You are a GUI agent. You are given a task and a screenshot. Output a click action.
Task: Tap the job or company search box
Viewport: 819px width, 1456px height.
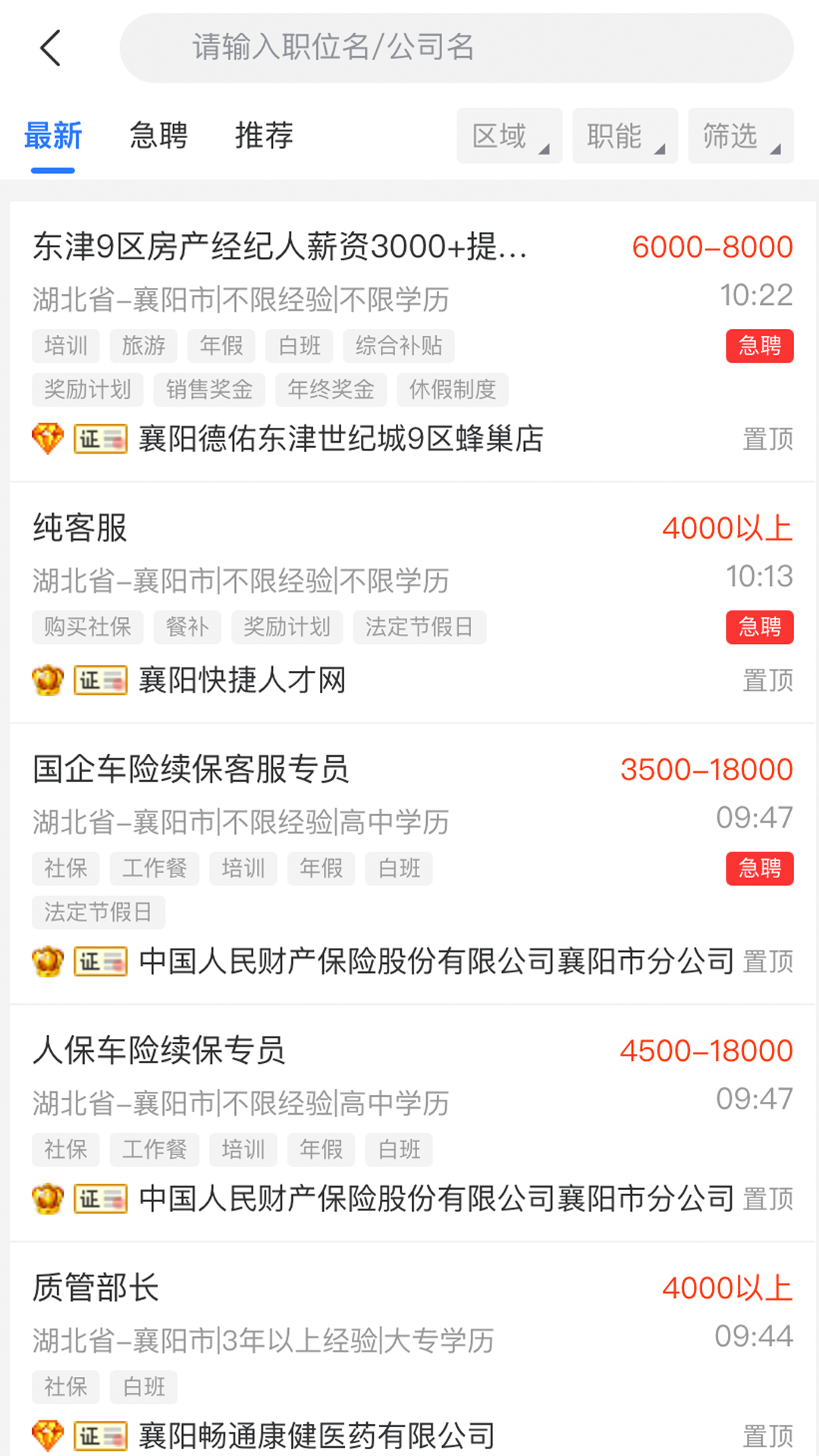tap(457, 48)
